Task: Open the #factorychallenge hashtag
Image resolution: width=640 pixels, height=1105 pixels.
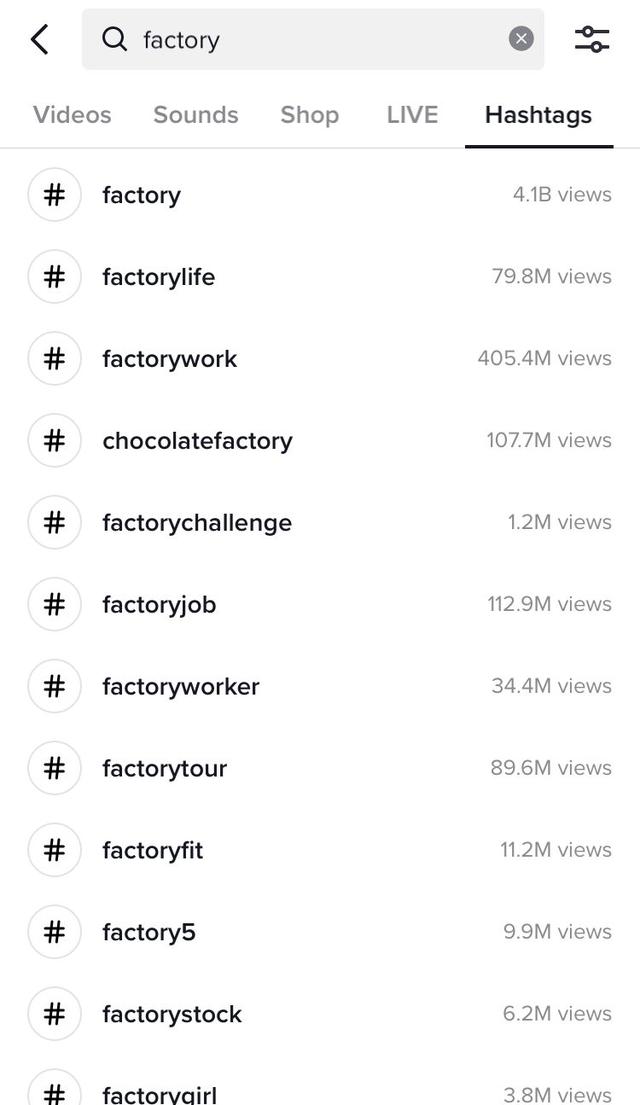Action: [x=320, y=522]
